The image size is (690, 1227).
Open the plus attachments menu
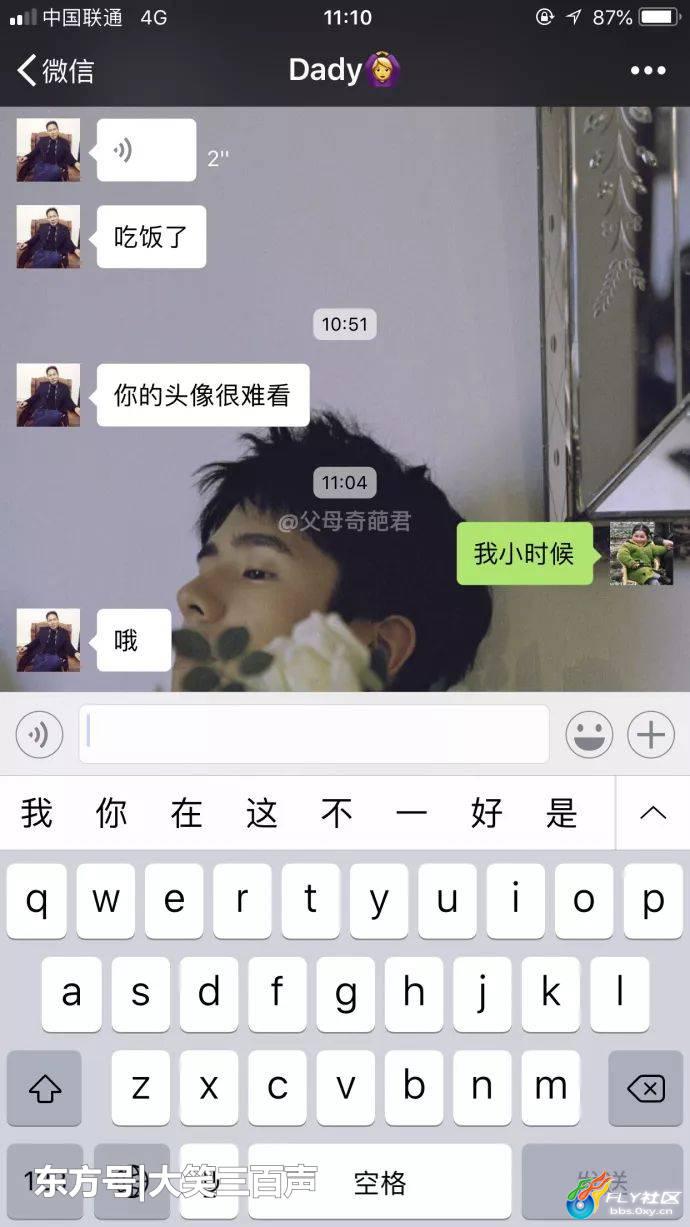[651, 735]
